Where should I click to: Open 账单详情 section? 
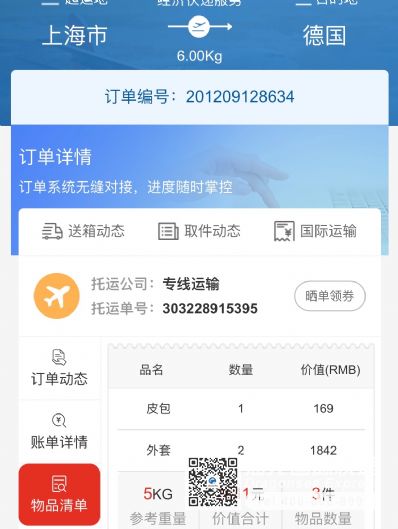tap(59, 432)
